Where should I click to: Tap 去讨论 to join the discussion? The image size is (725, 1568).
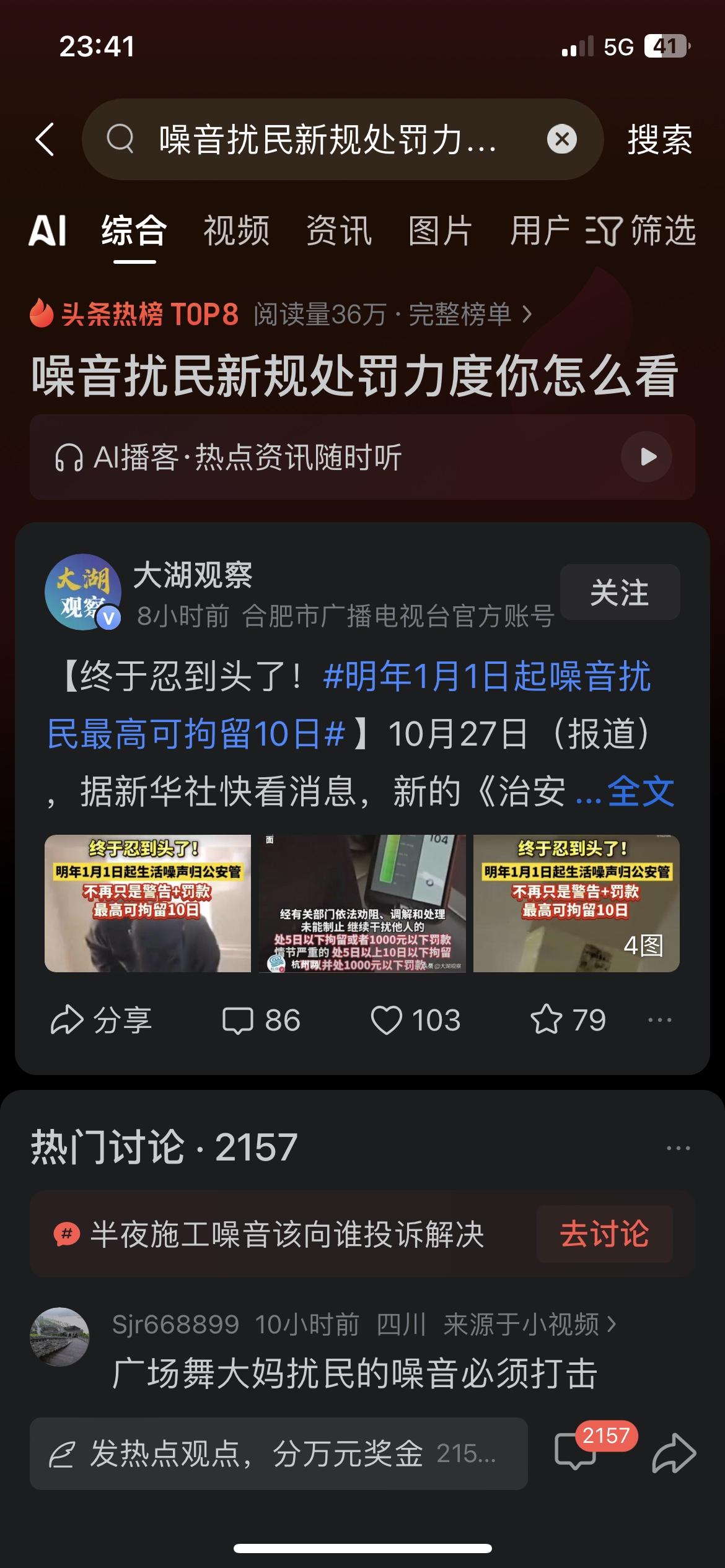[x=605, y=1232]
